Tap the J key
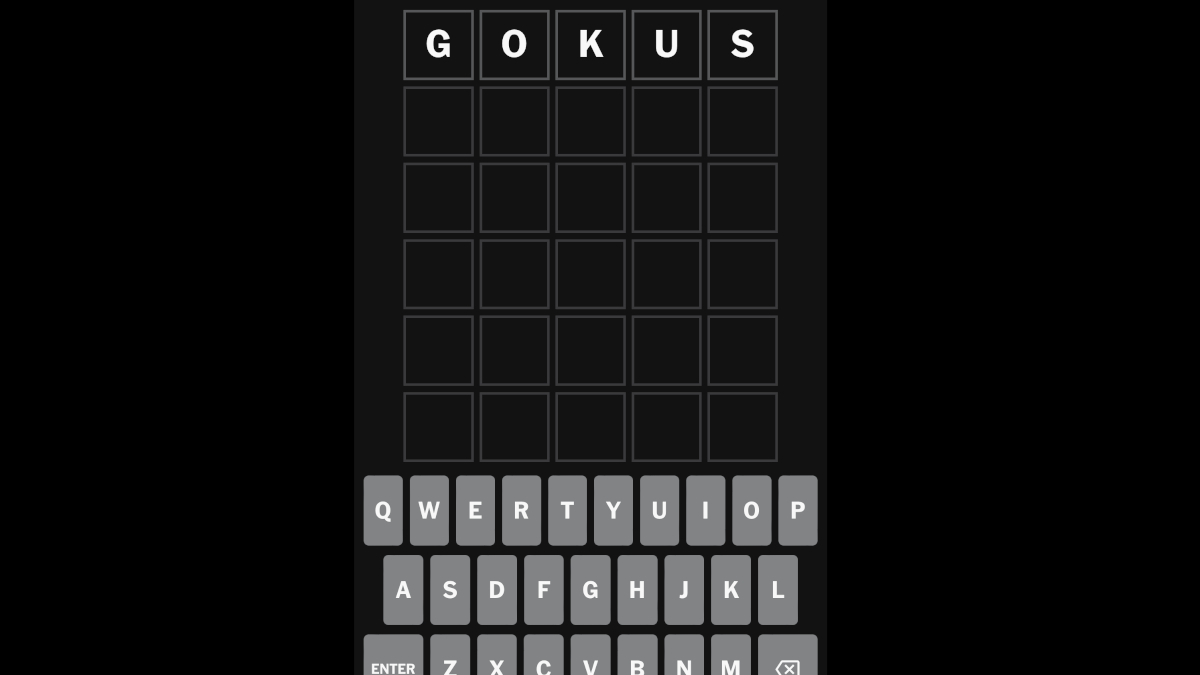Viewport: 1200px width, 675px height. pyautogui.click(x=684, y=590)
